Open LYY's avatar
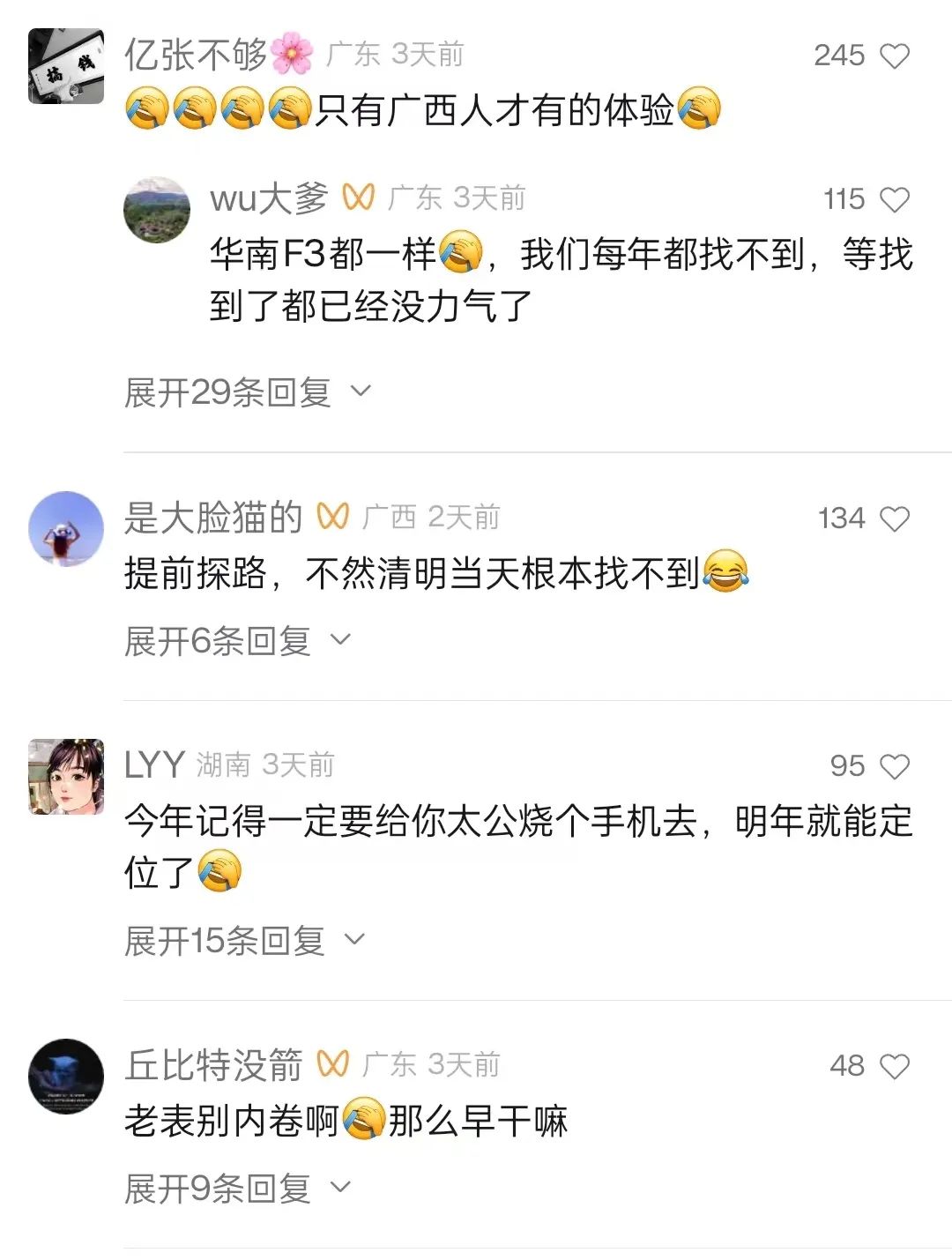This screenshot has width=952, height=1260. [66, 777]
